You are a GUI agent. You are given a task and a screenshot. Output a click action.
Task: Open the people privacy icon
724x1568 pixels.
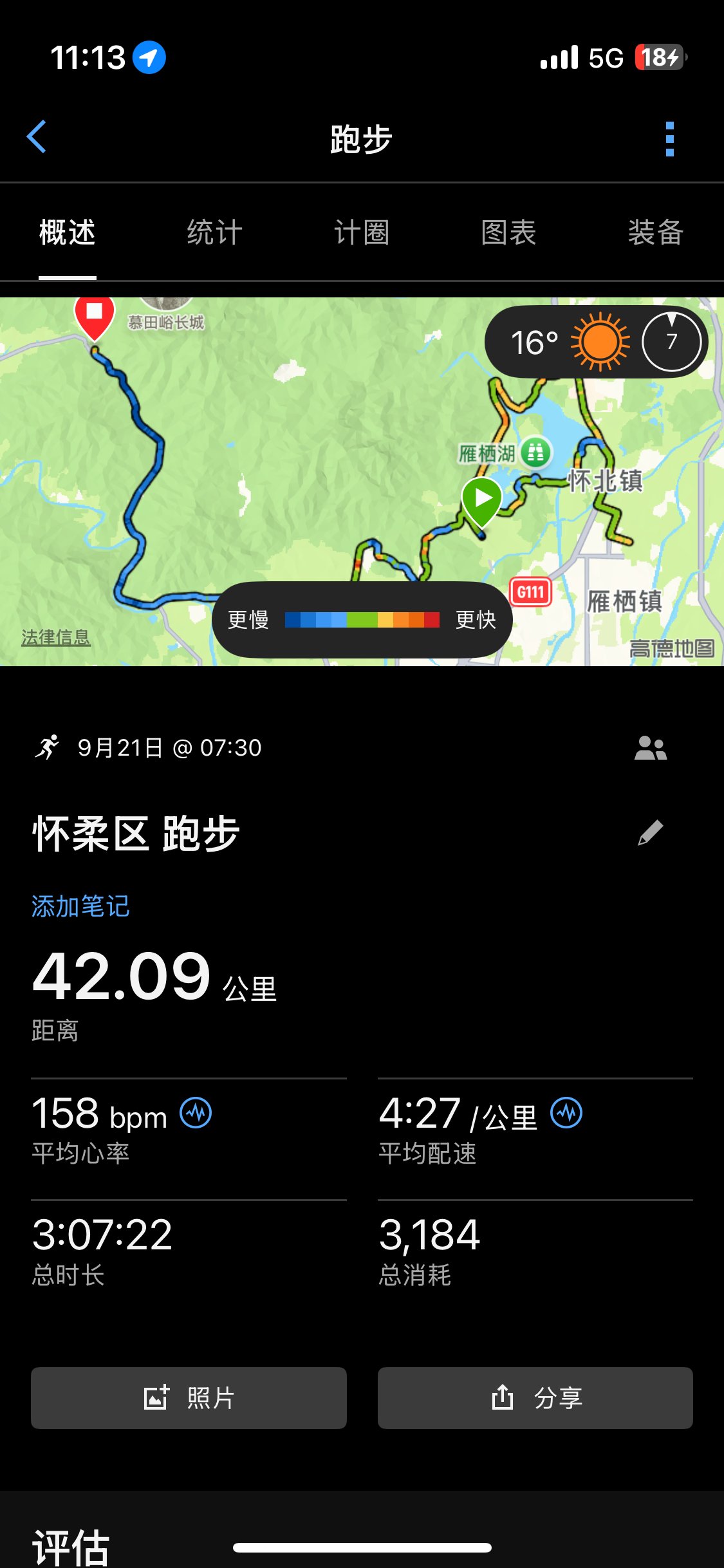pyautogui.click(x=650, y=748)
